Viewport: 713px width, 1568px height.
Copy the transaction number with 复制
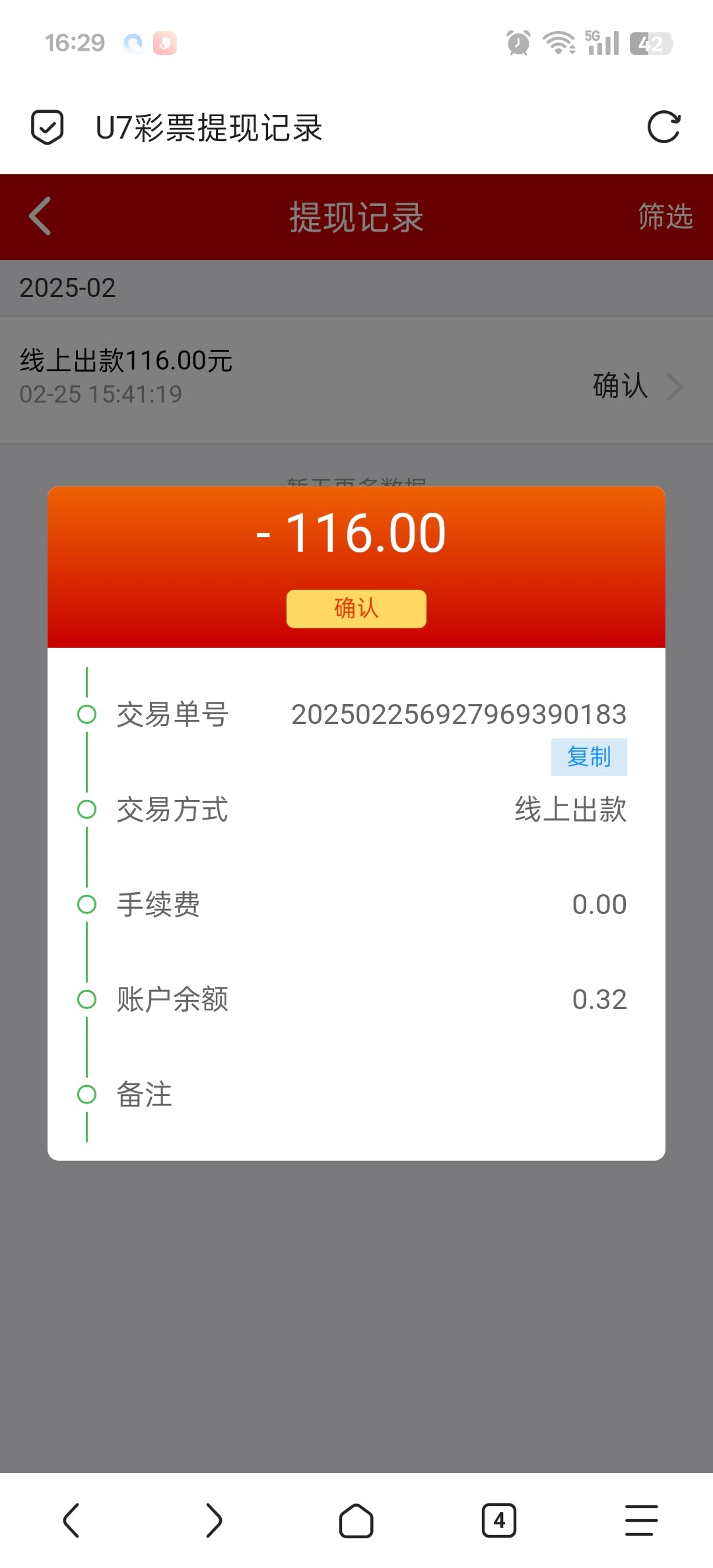pyautogui.click(x=589, y=757)
